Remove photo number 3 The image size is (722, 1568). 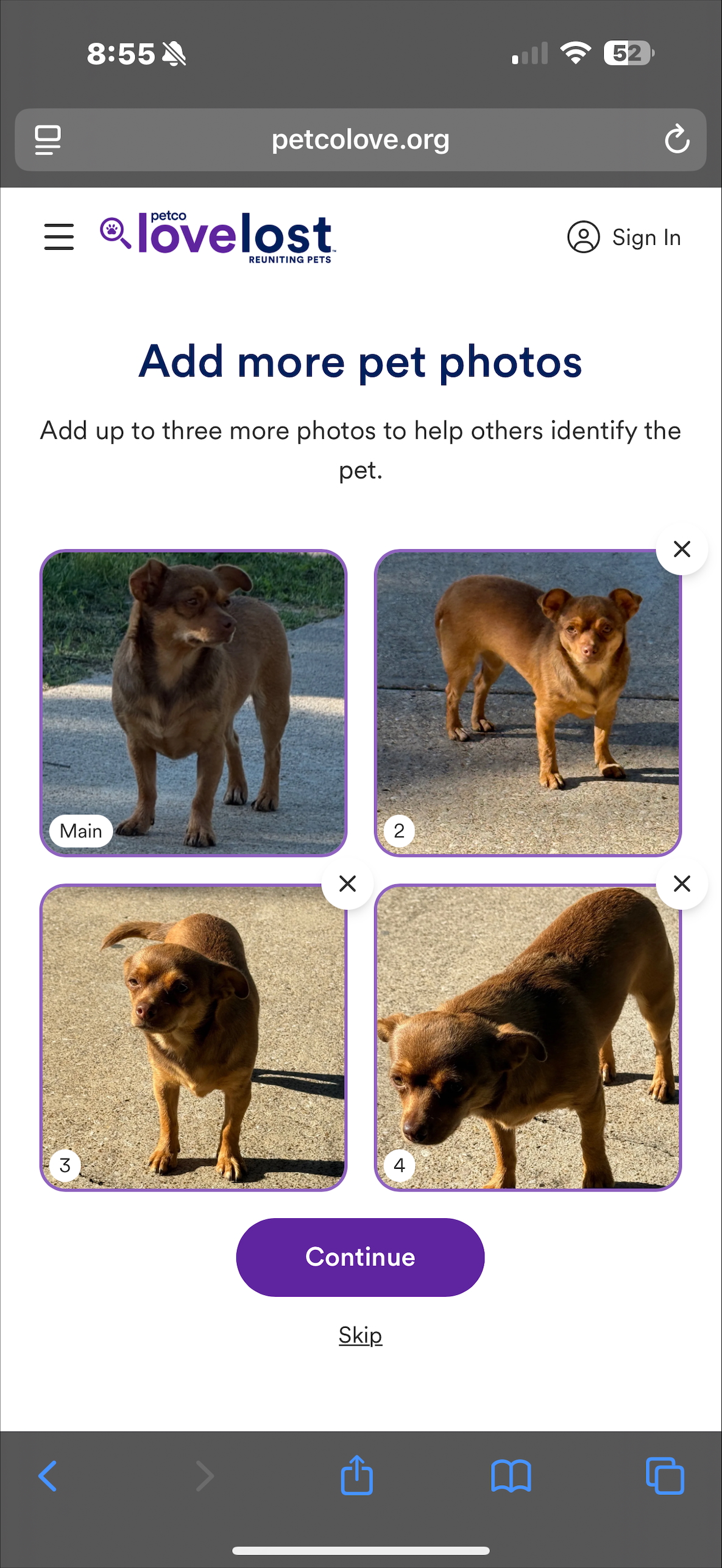point(347,884)
